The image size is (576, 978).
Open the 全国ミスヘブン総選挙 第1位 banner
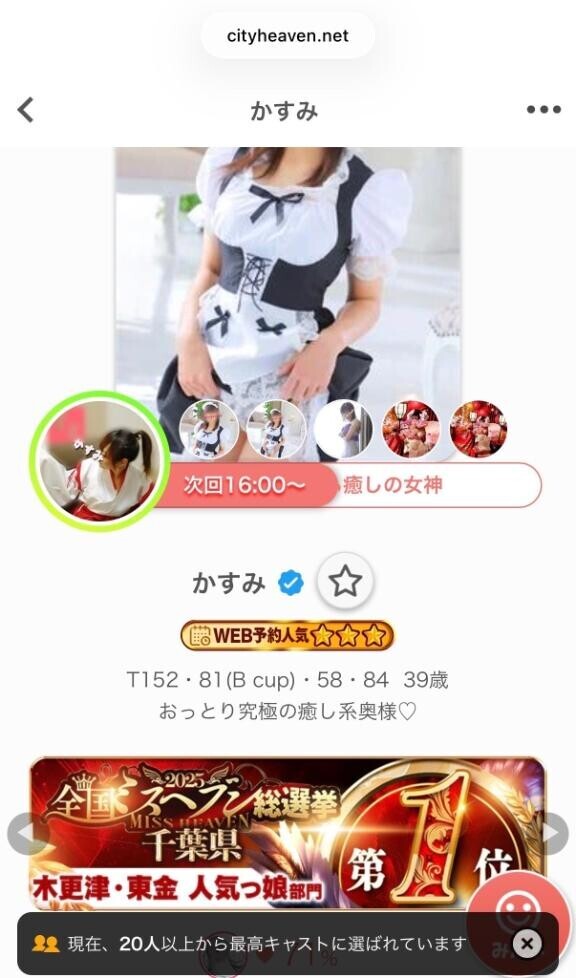point(287,833)
